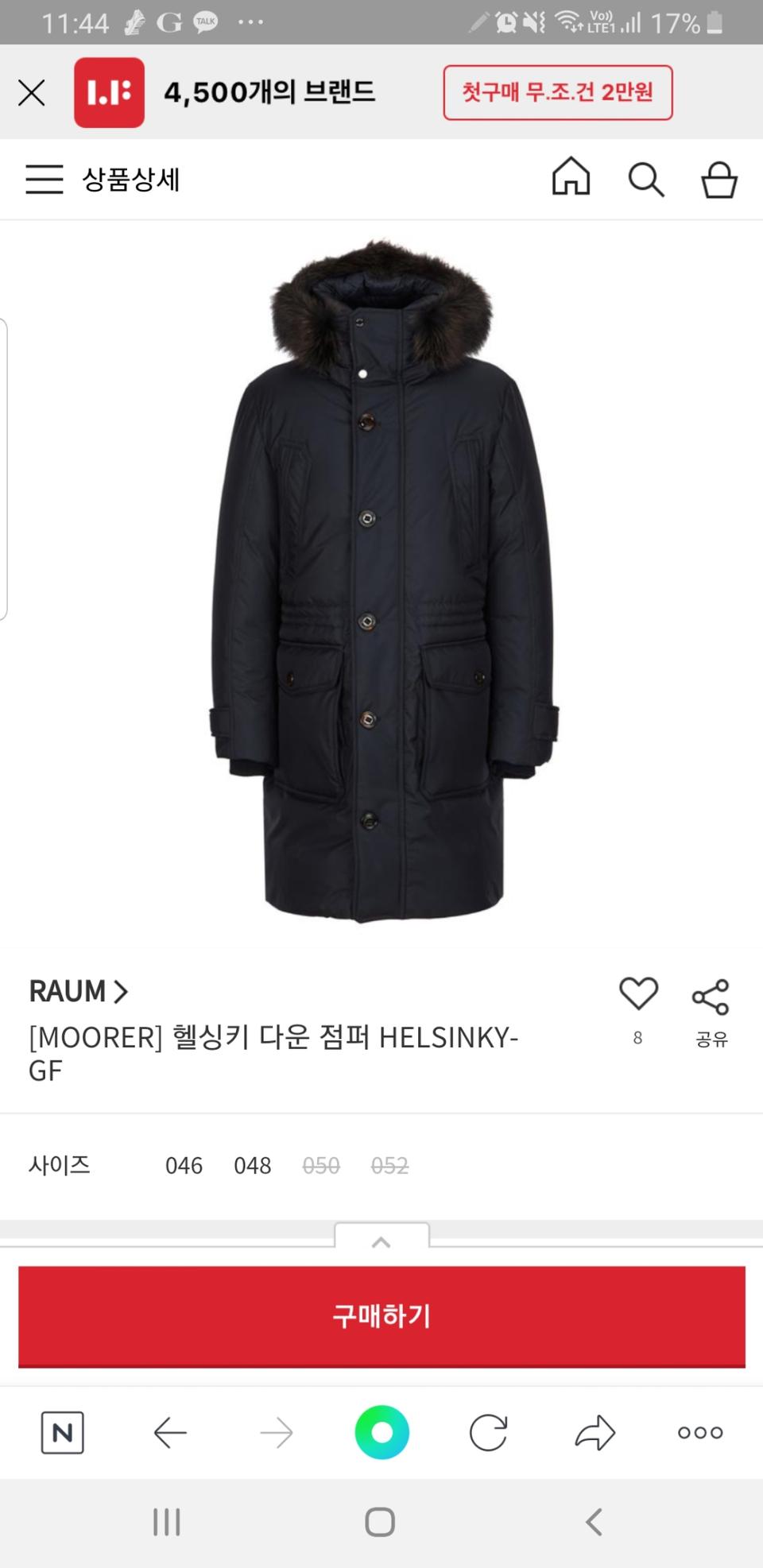This screenshot has height=1568, width=763.
Task: Select size 046
Action: (184, 1165)
